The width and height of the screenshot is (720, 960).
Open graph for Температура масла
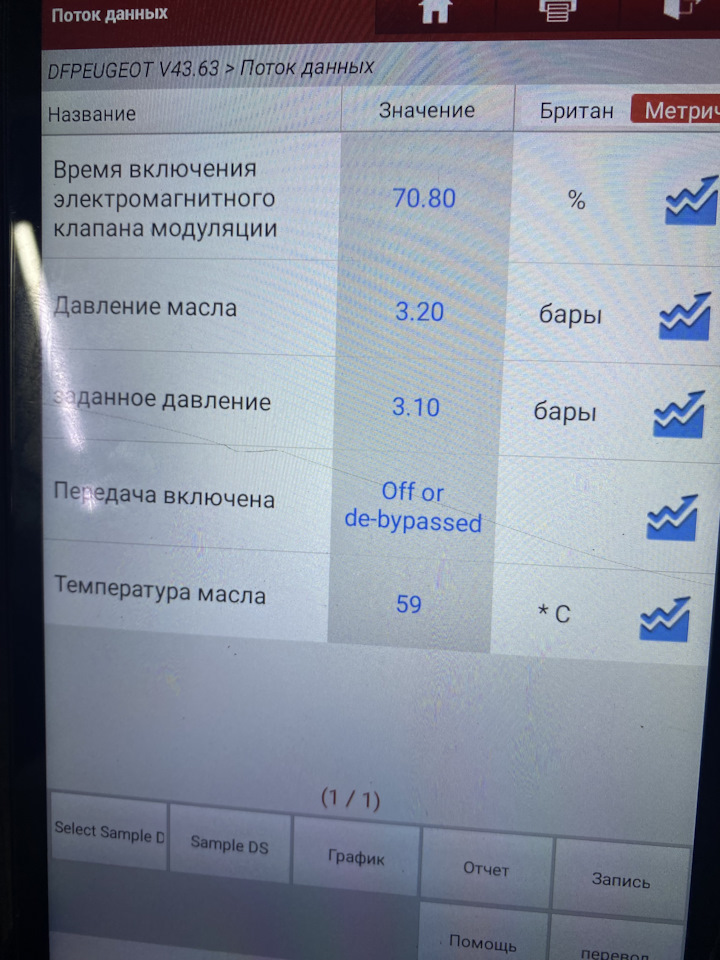click(x=664, y=619)
